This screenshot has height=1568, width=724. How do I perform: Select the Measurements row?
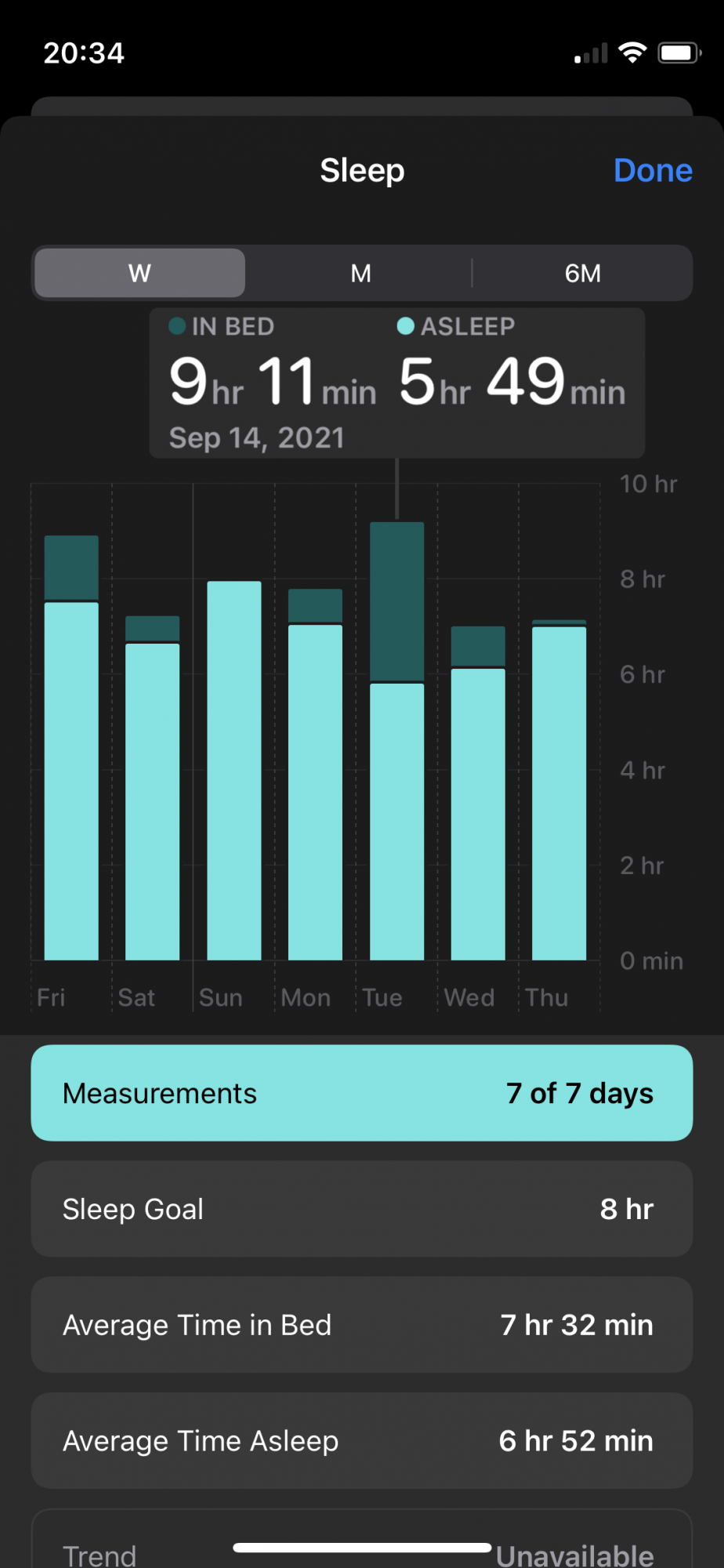pos(362,1093)
